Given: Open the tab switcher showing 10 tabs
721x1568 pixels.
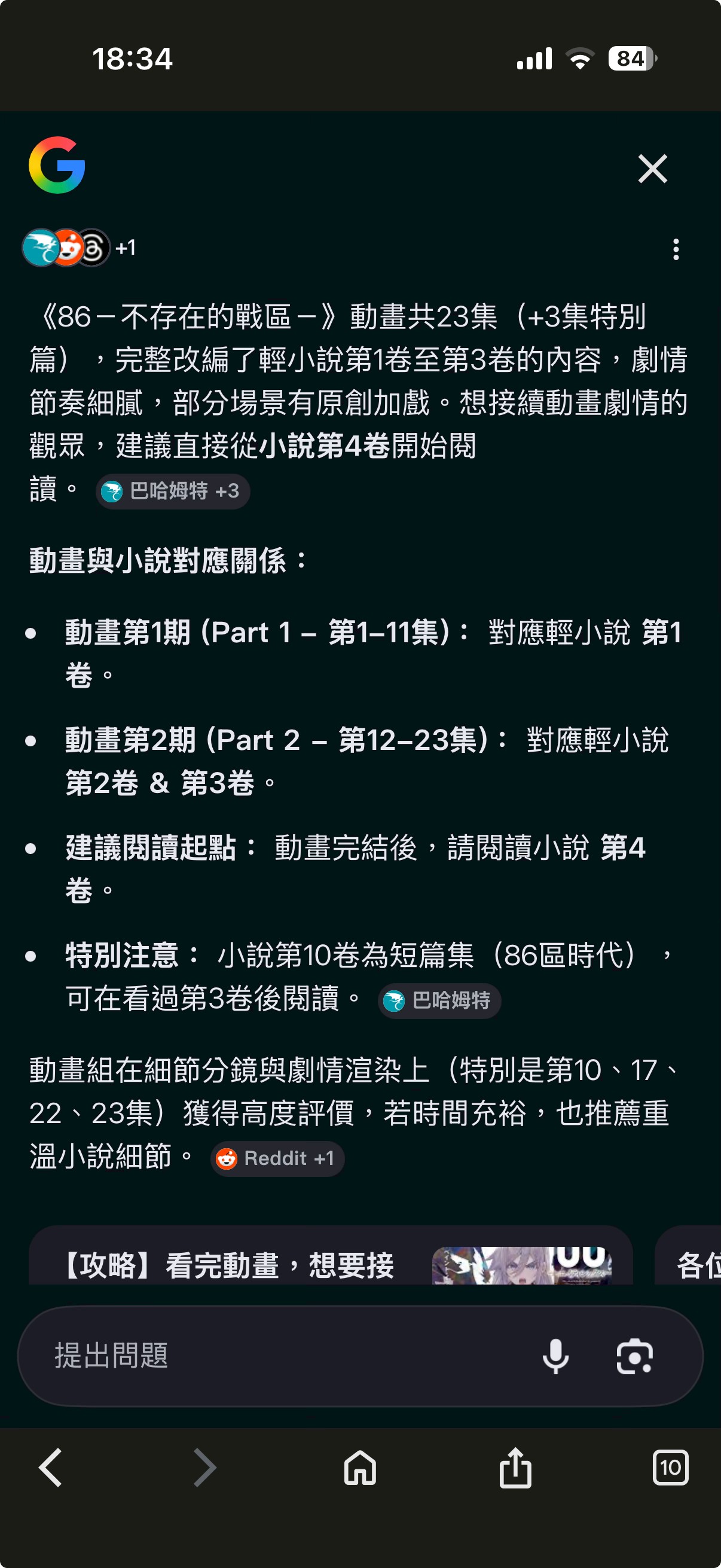Looking at the screenshot, I should pos(670,1468).
